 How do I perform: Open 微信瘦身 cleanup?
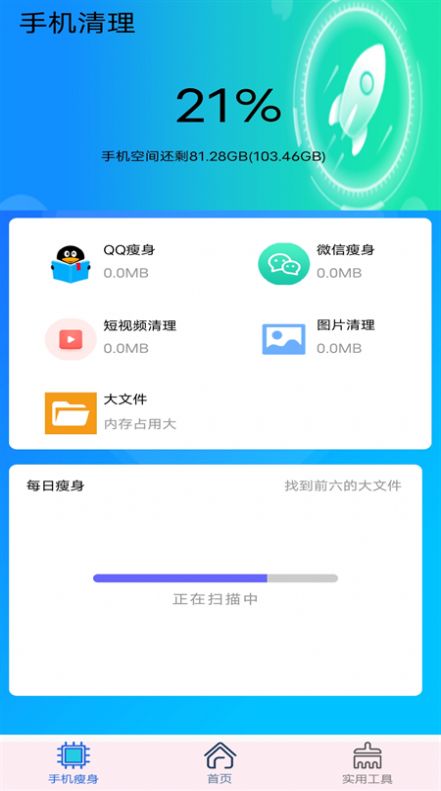point(316,263)
